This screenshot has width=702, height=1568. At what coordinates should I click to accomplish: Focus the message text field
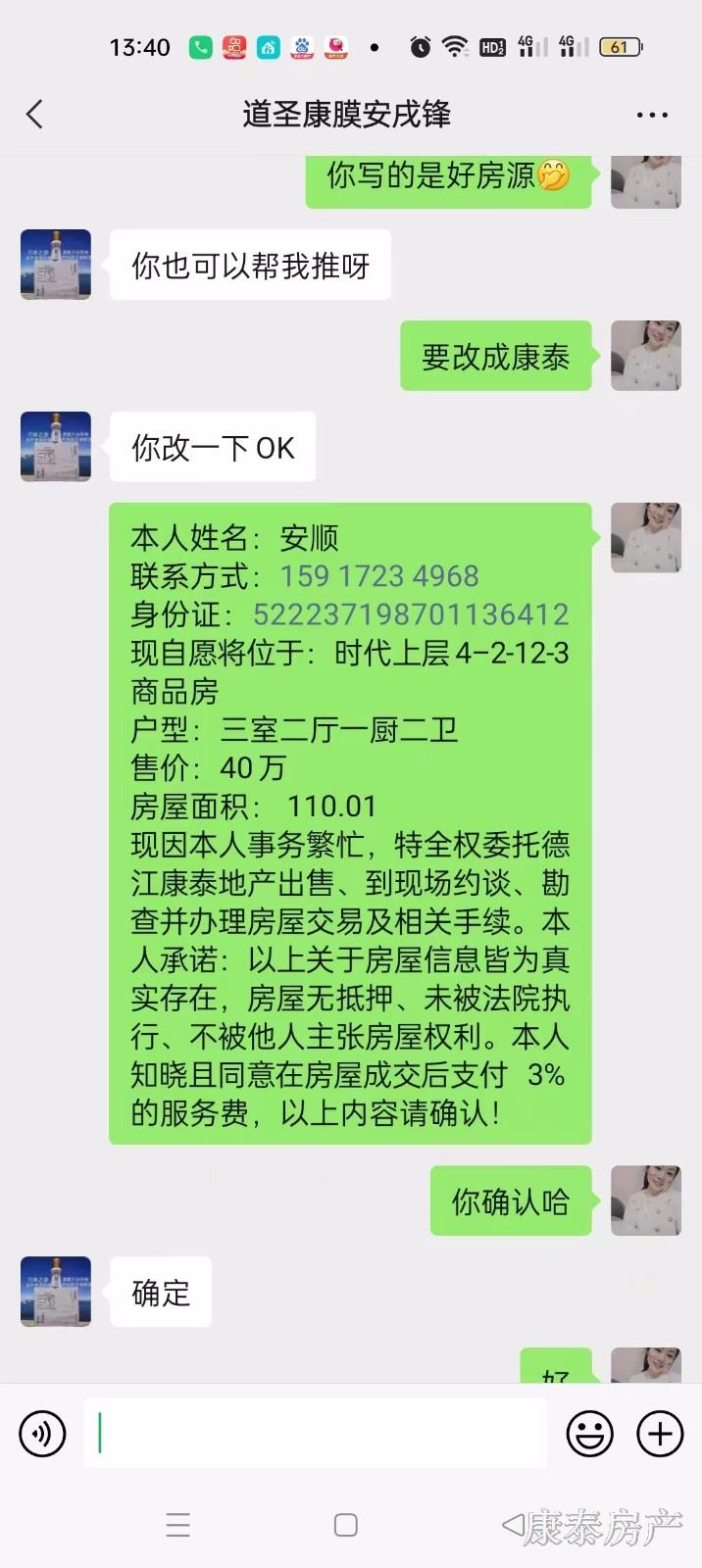(x=316, y=1434)
